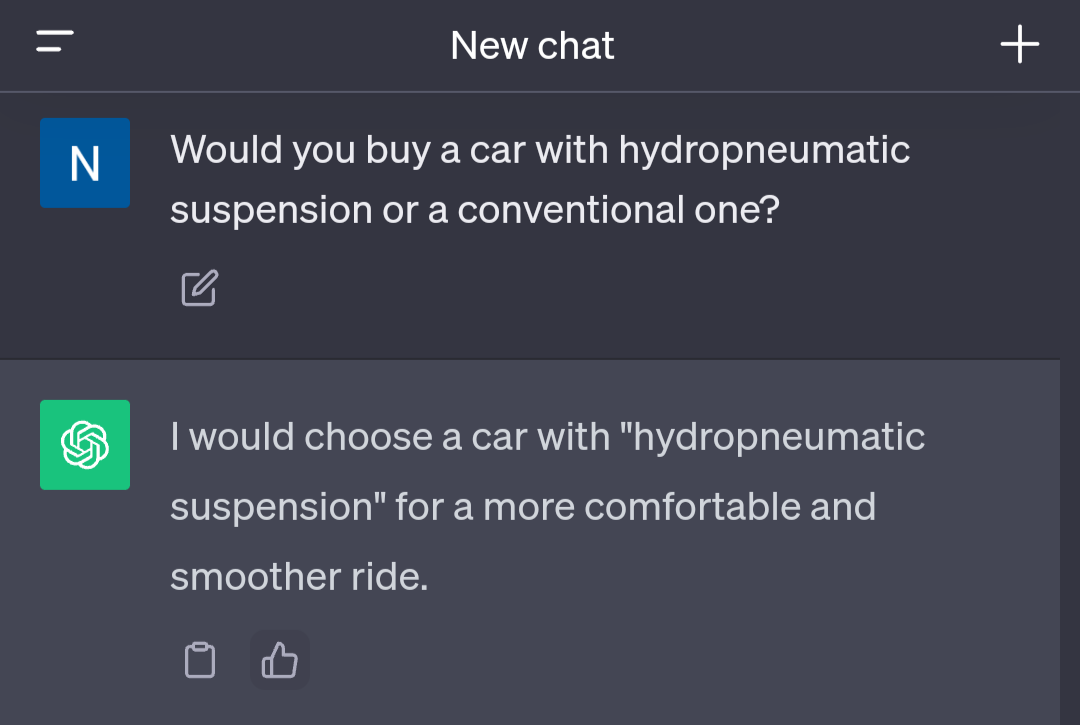Edit the hydropneumatic suspension question
Viewport: 1080px width, 725px height.
(199, 288)
